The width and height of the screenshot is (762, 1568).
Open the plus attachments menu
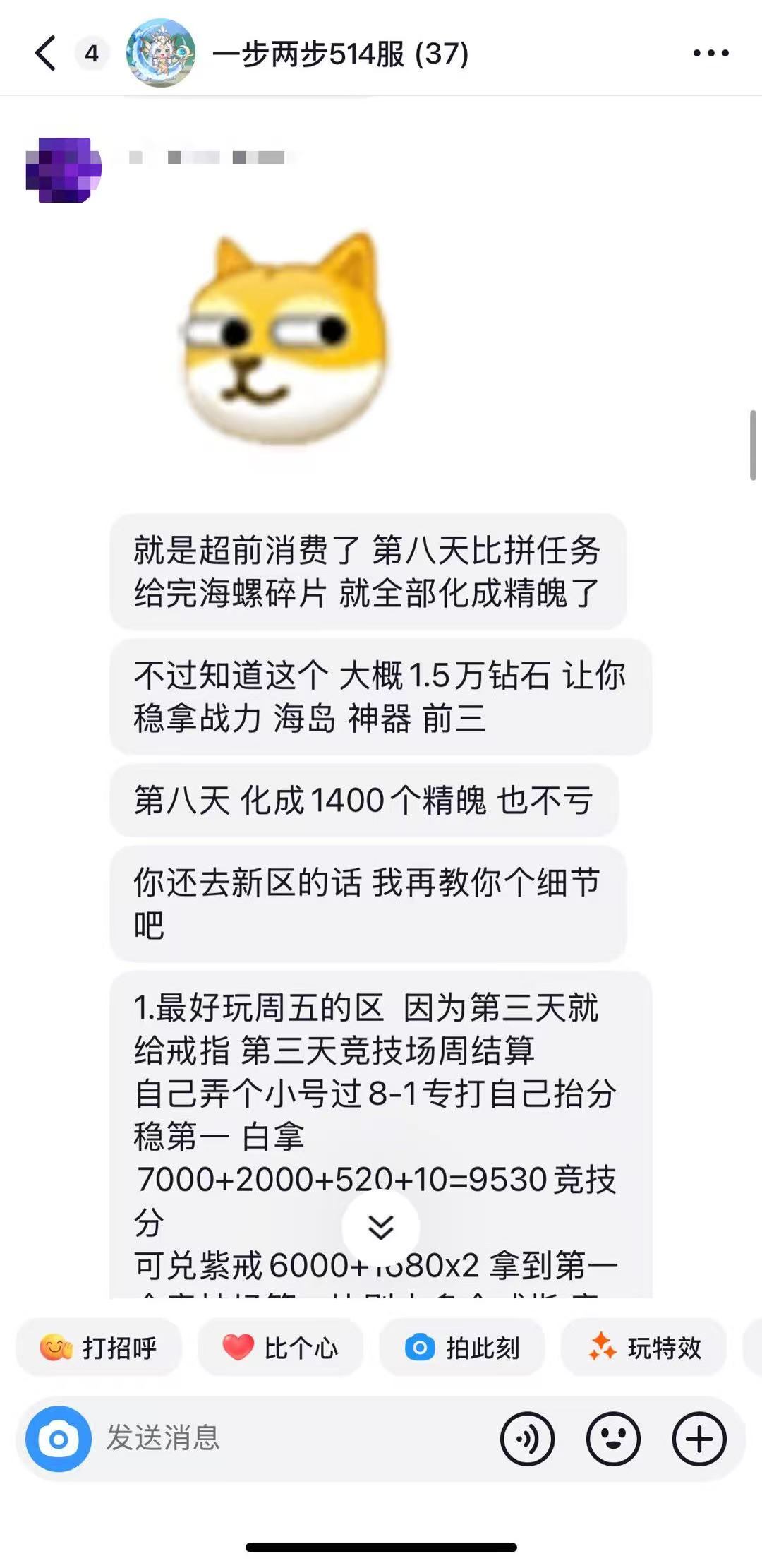click(699, 1439)
